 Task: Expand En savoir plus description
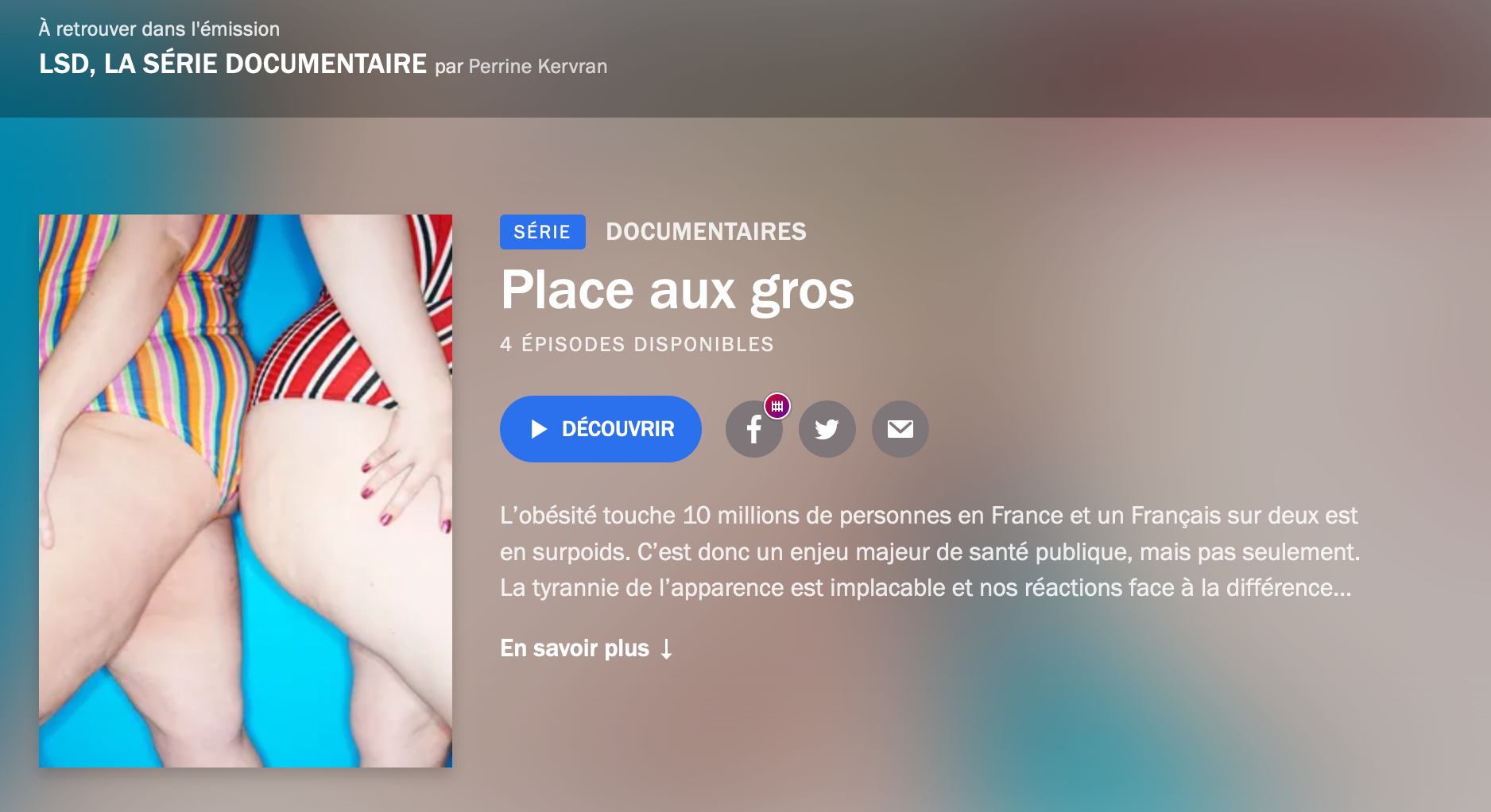click(587, 648)
